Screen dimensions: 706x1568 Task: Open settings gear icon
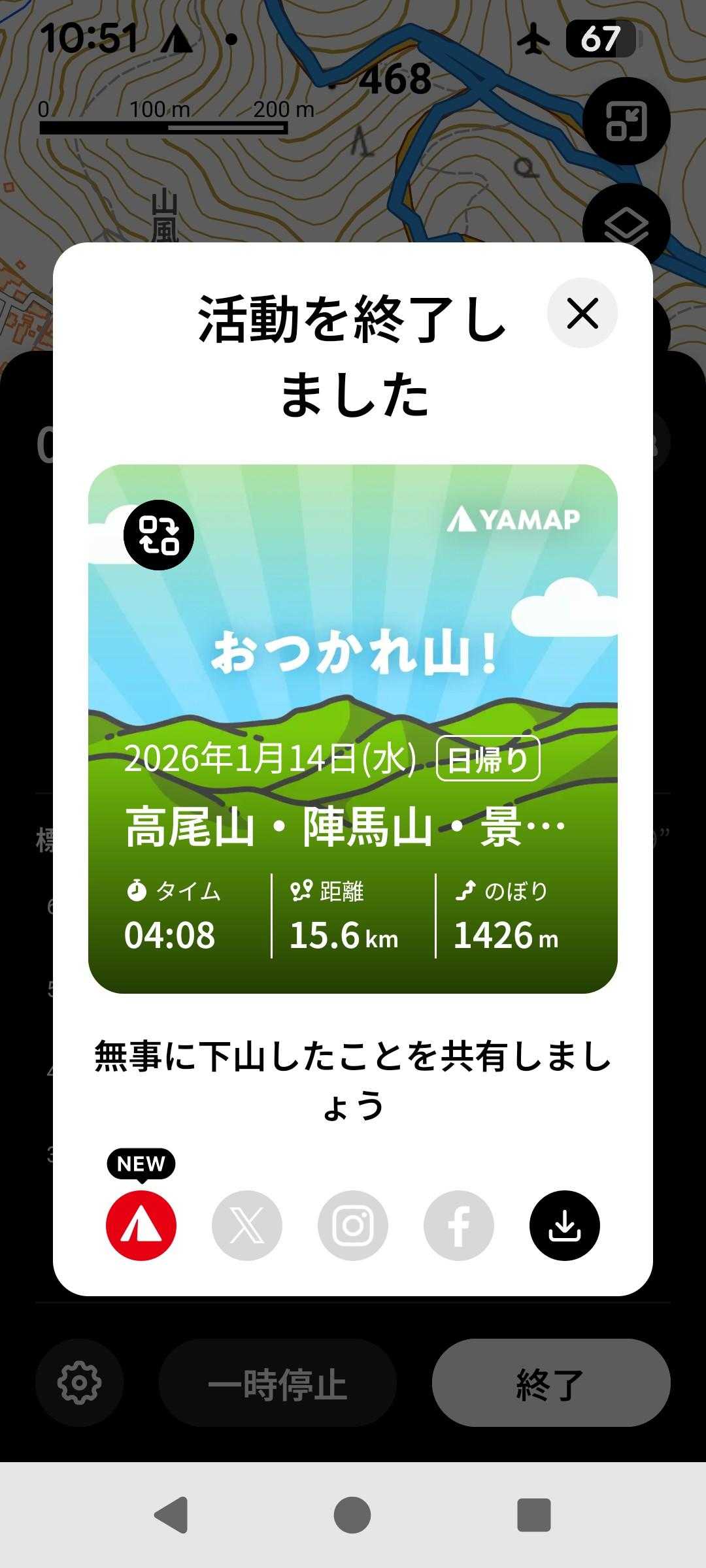tap(79, 1382)
